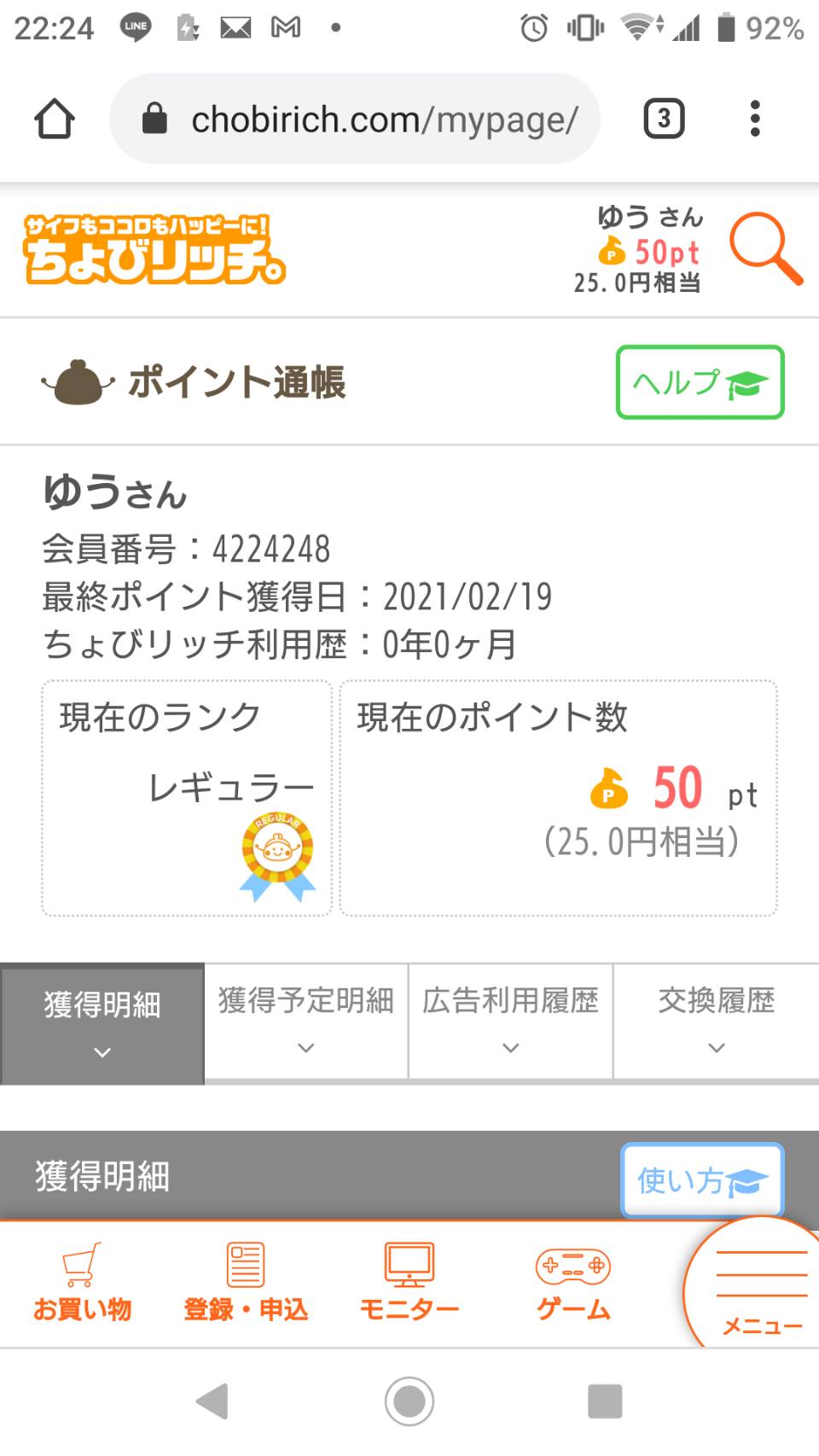Tap the ちょびリッチ site logo
The image size is (819, 1456).
pos(154,248)
